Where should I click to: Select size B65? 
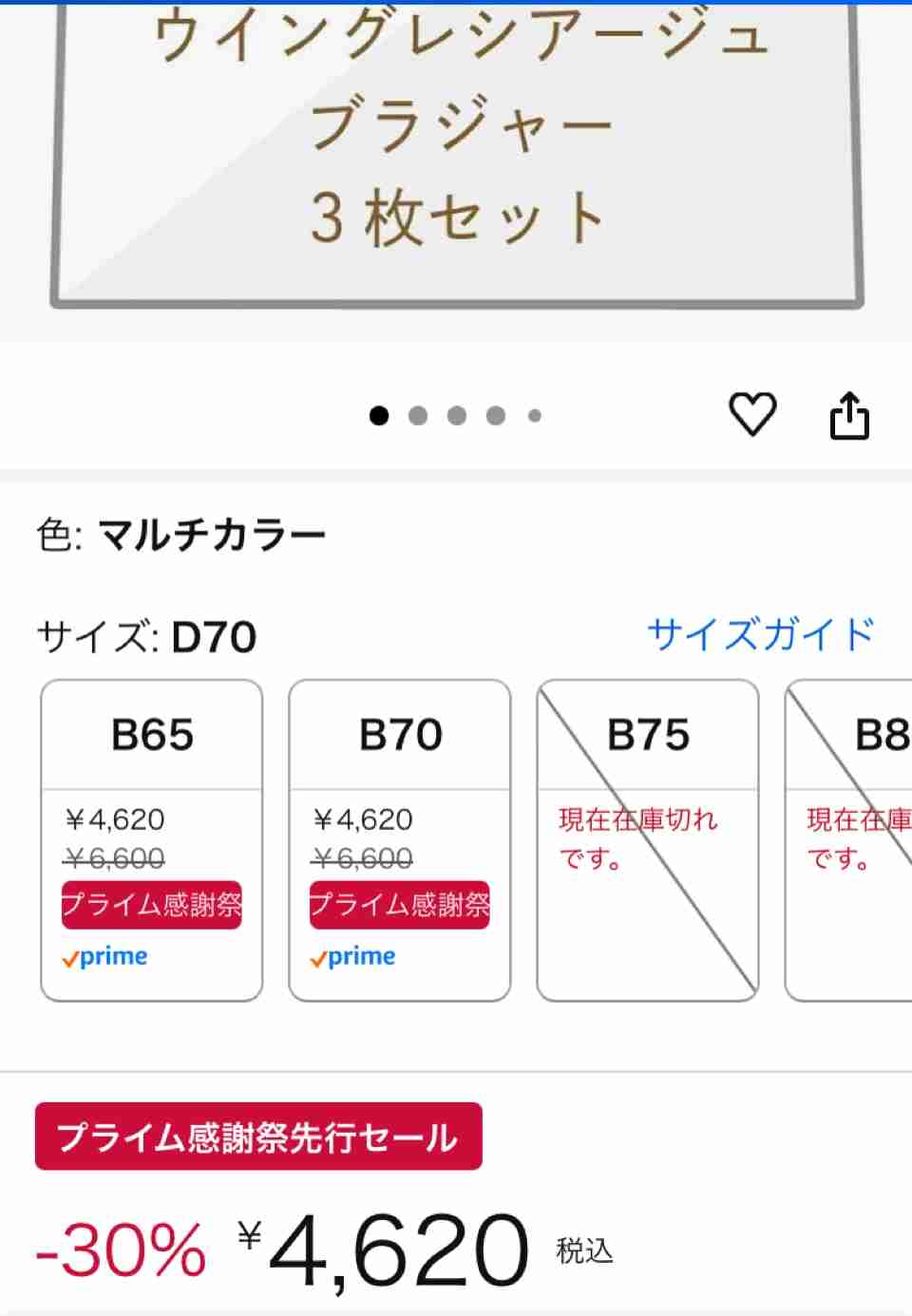[x=152, y=839]
